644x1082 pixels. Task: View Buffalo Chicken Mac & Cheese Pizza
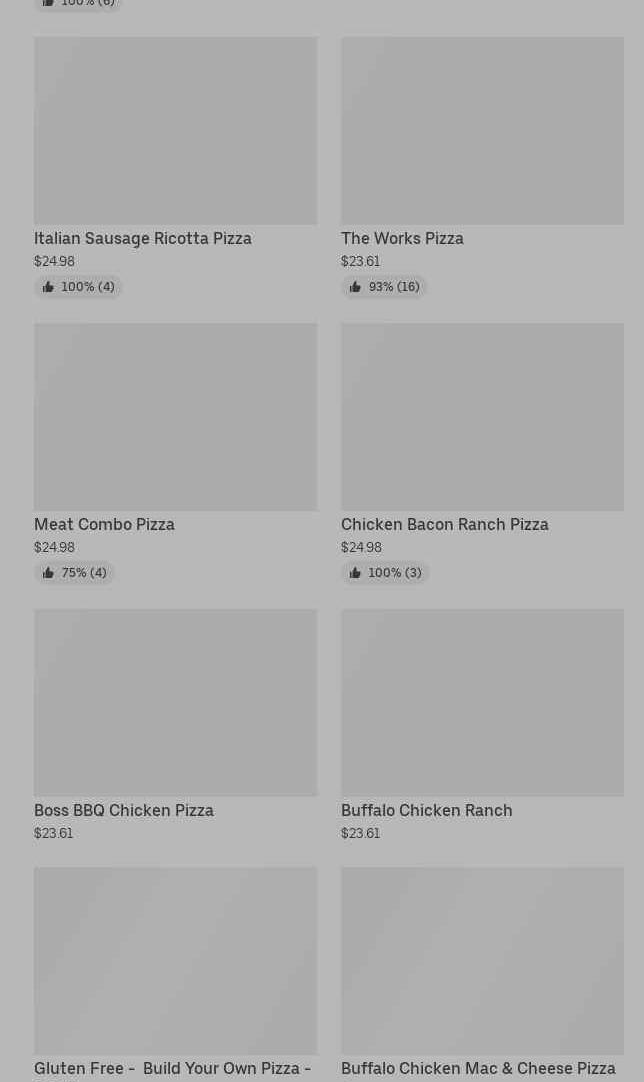482,974
